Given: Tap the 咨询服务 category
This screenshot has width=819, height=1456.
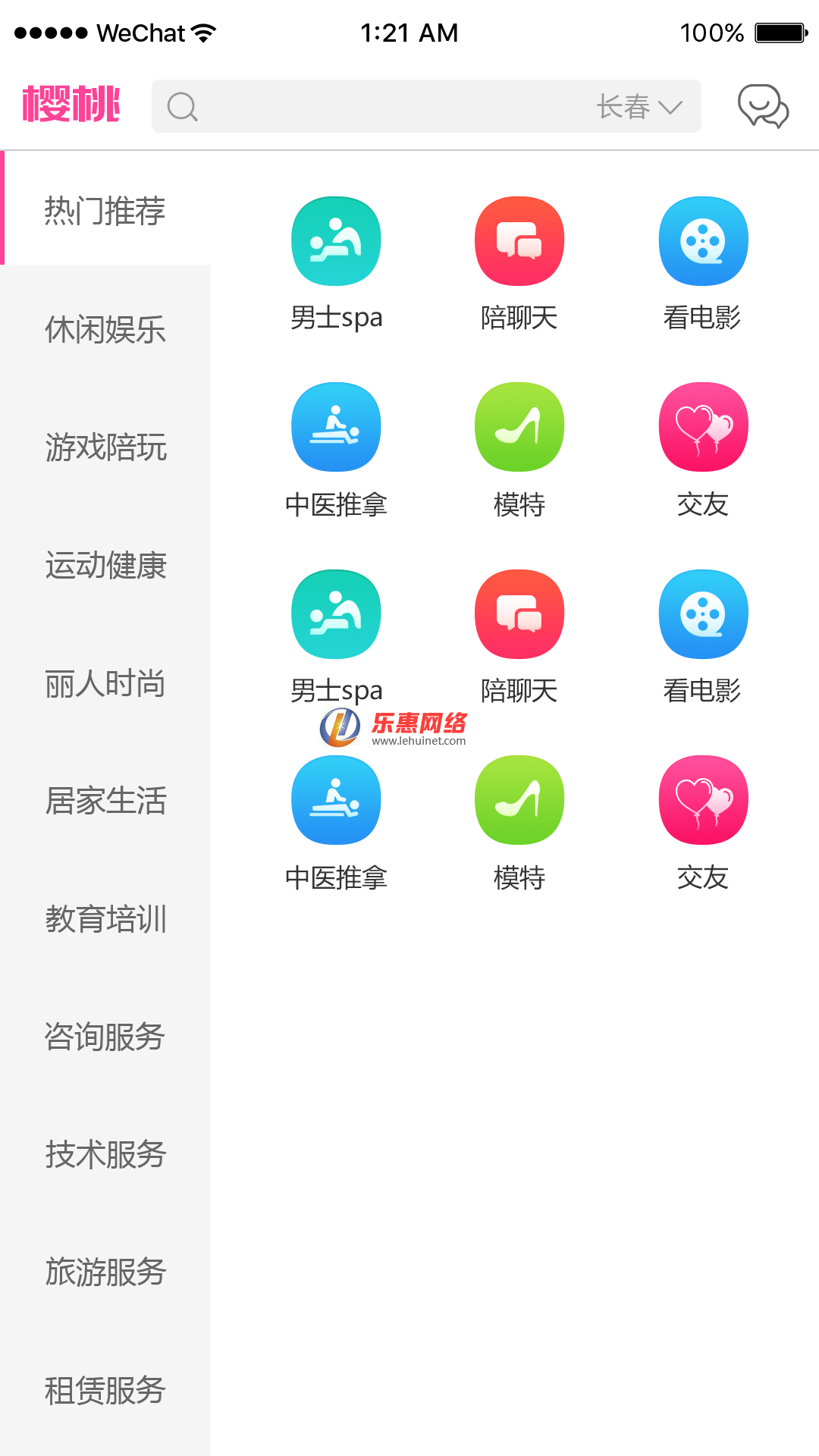Looking at the screenshot, I should click(x=105, y=1037).
